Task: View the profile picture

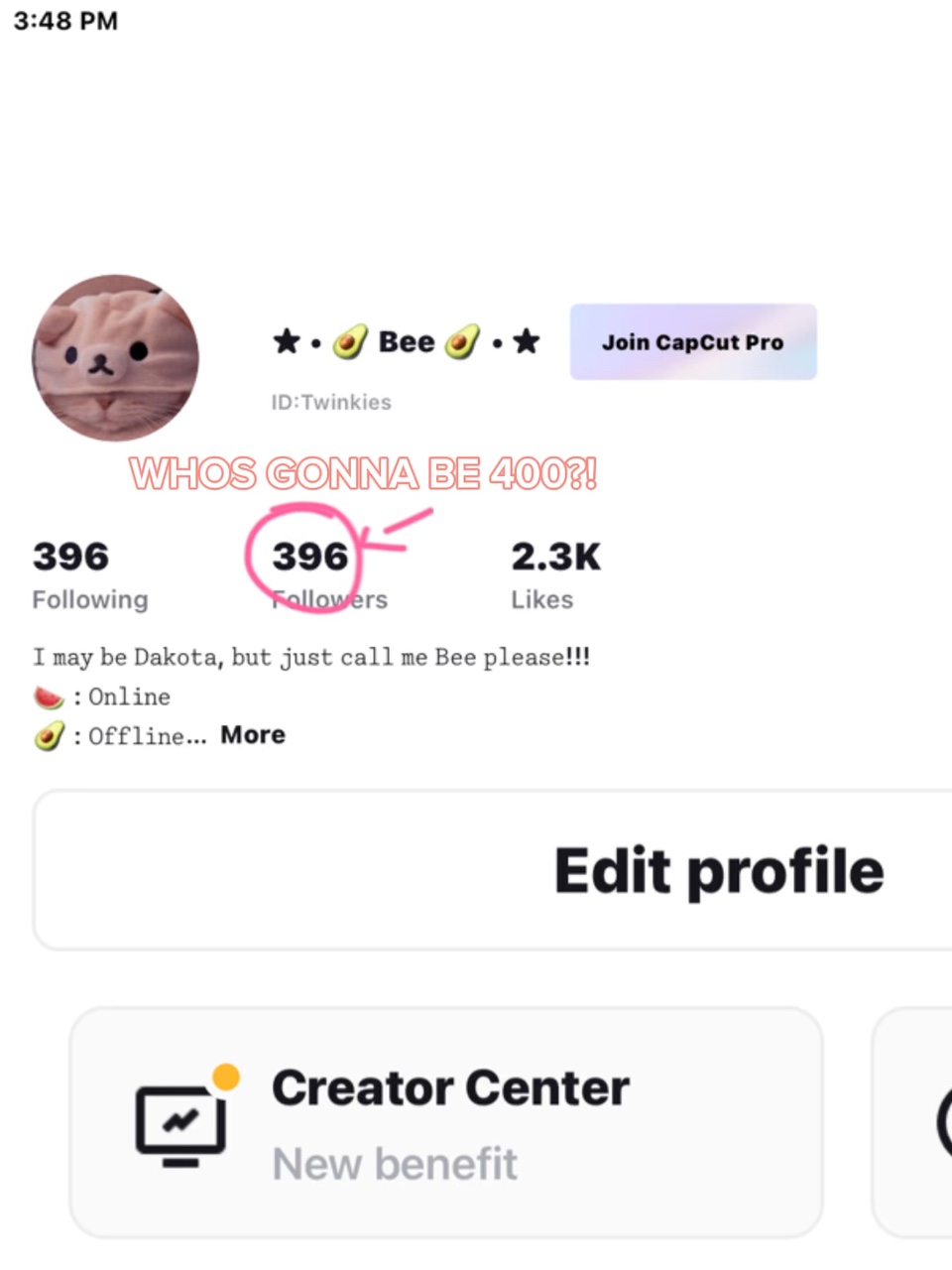Action: (116, 358)
